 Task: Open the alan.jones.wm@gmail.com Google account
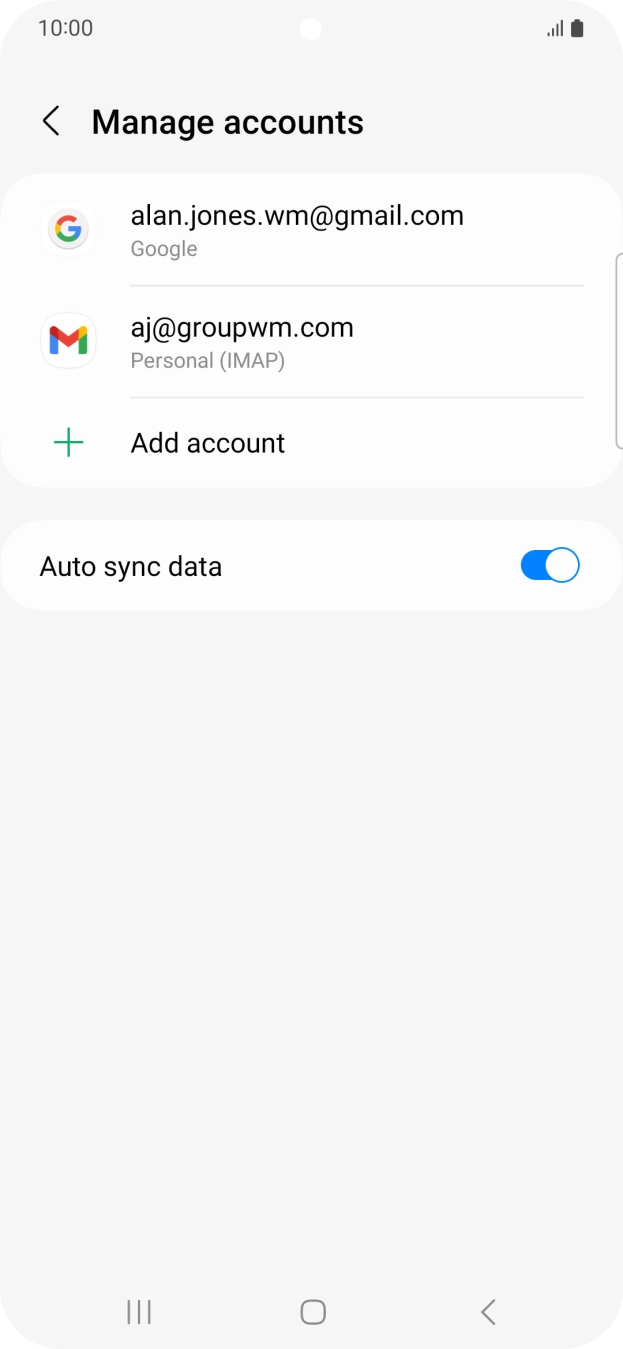(297, 230)
